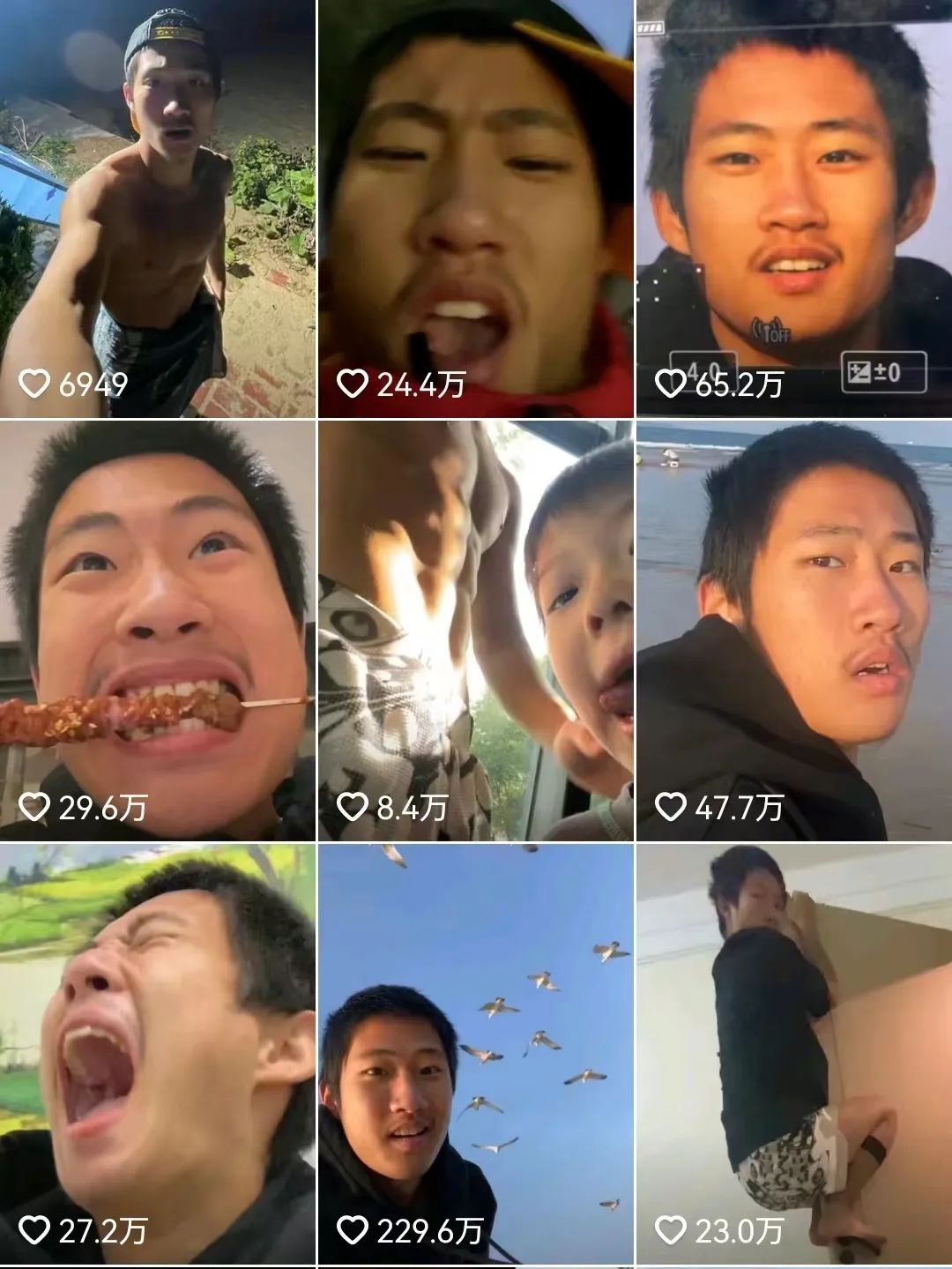Viewport: 952px width, 1269px height.
Task: View the video with 29.6万 likes
Action: point(157,631)
